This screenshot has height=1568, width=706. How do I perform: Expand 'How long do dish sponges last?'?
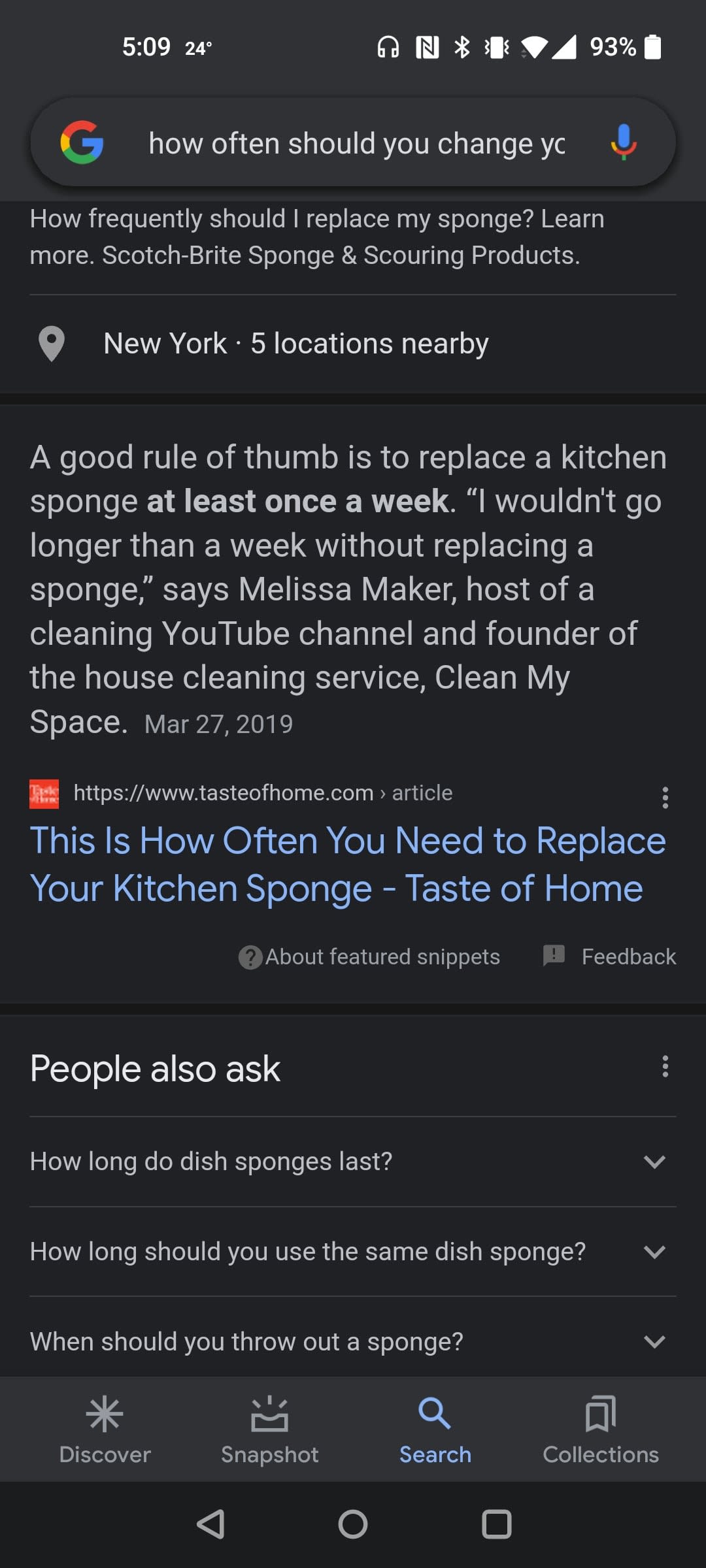(656, 1161)
